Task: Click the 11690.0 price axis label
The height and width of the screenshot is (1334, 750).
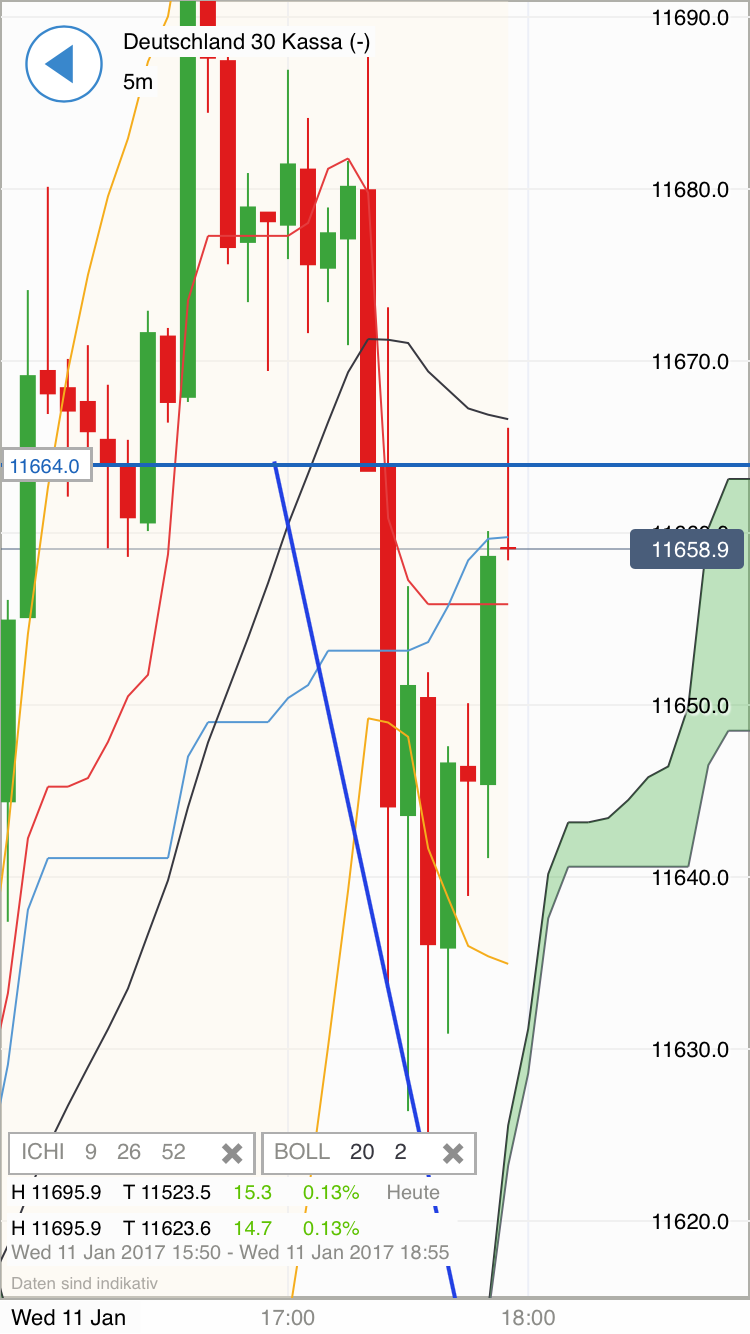Action: (x=692, y=16)
